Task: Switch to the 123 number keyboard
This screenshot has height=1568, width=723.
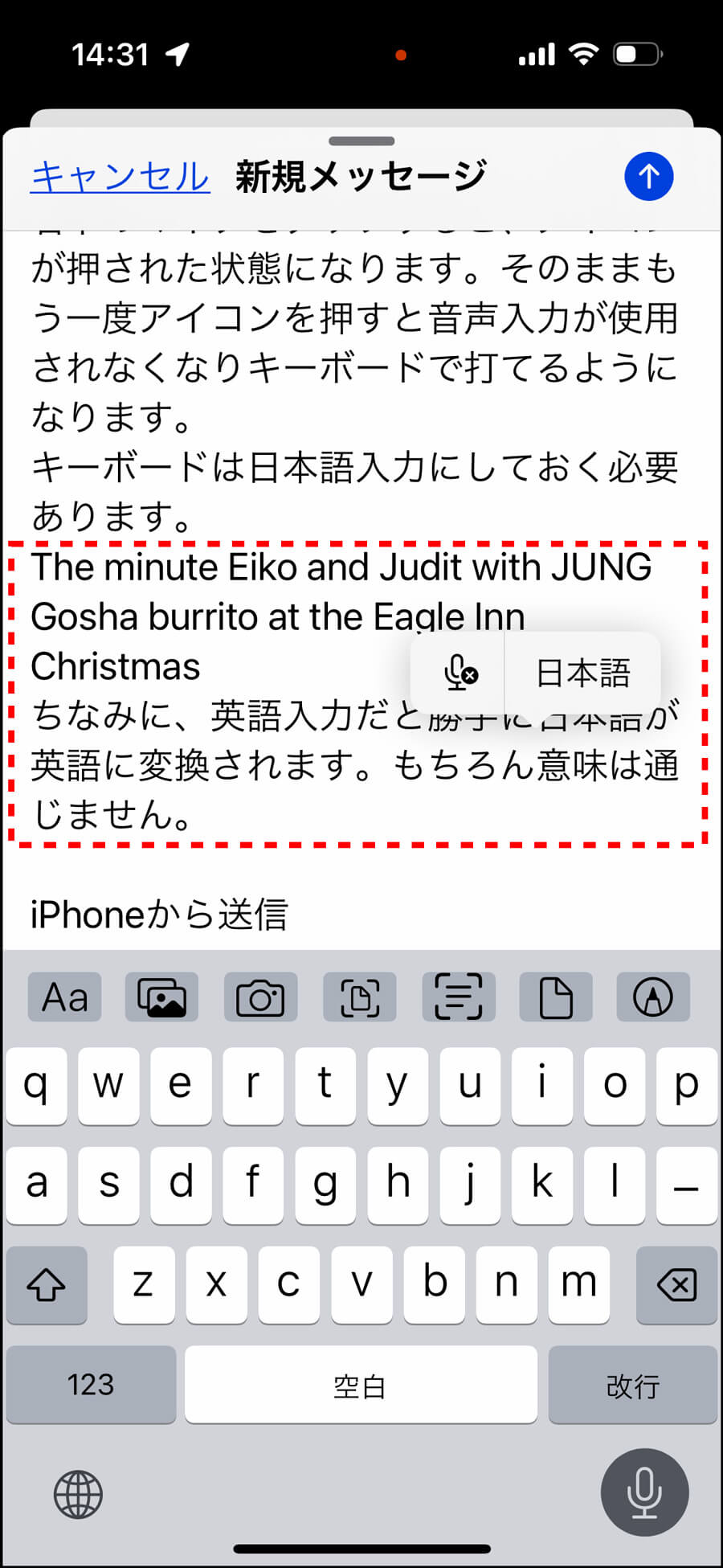Action: (91, 1384)
